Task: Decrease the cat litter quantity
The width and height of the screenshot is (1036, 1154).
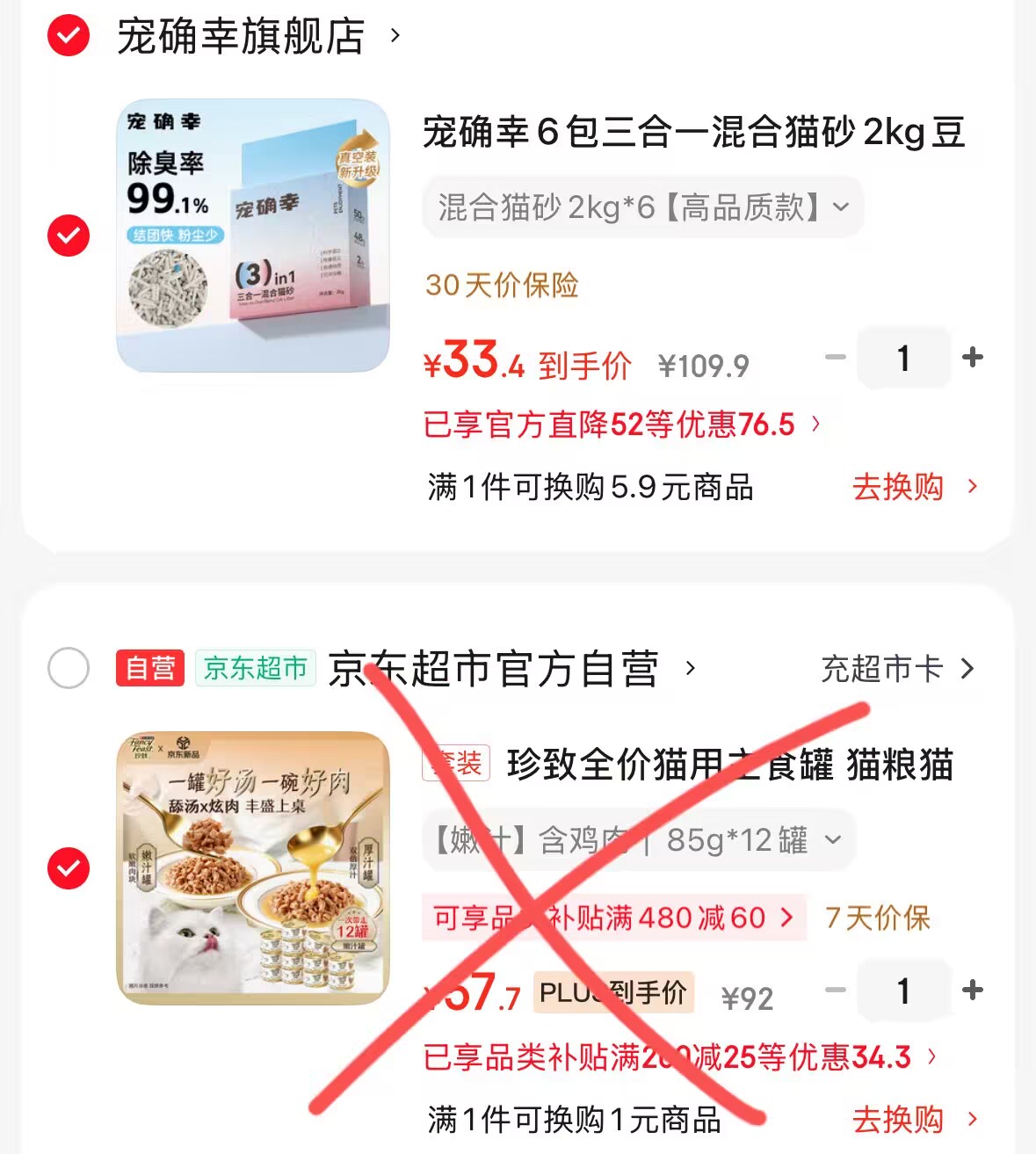Action: pyautogui.click(x=836, y=358)
